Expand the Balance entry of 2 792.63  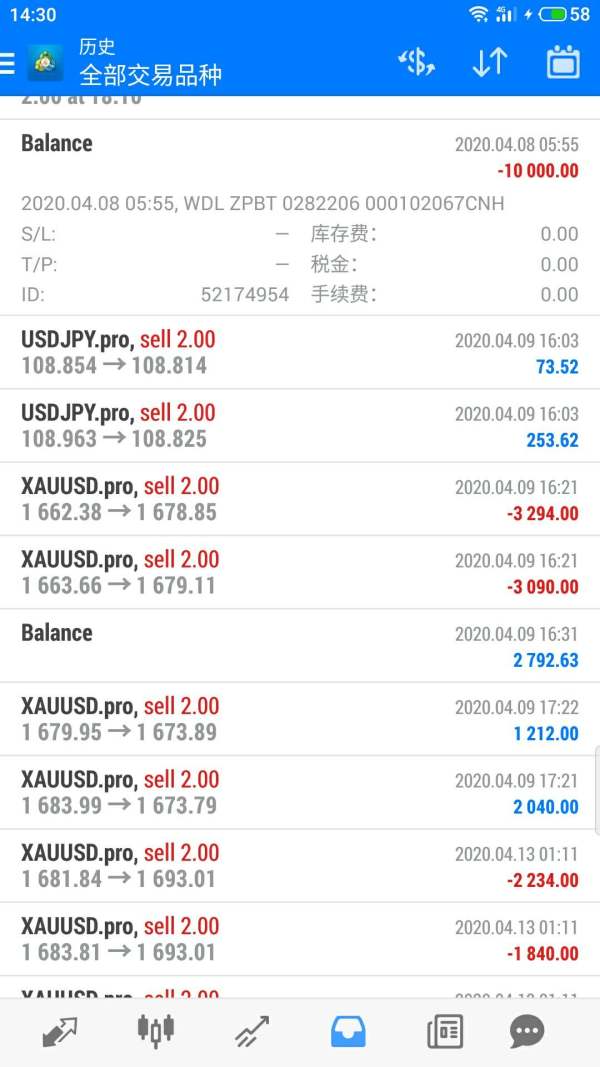(300, 646)
